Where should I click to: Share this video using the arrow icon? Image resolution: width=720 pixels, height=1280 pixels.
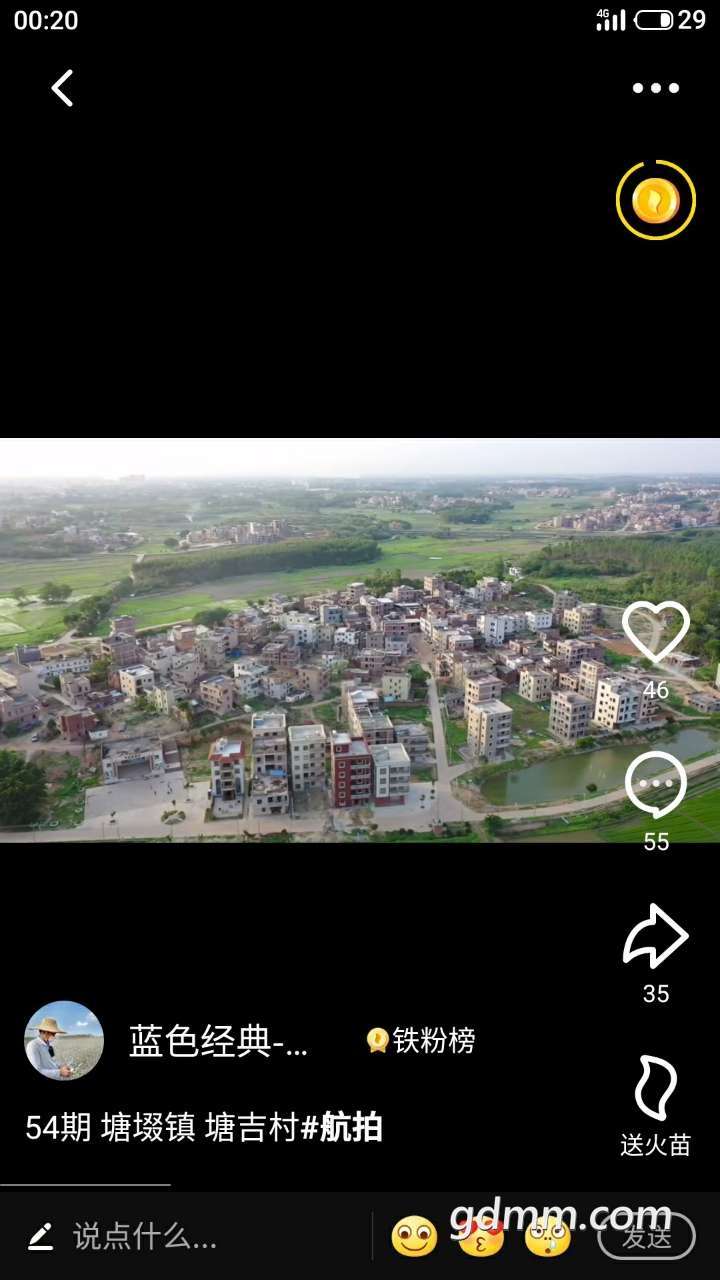pos(656,936)
